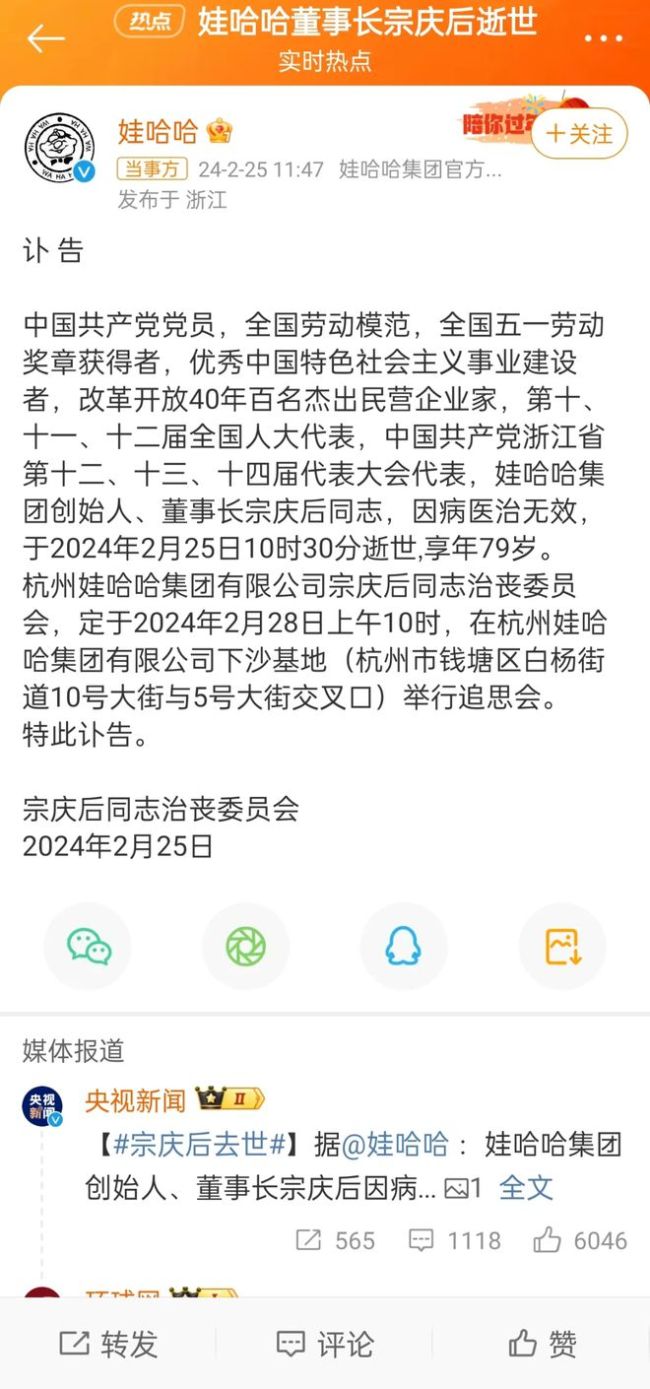650x1389 pixels.
Task: Repost the 央视新闻 post showing 565
Action: tap(335, 1241)
